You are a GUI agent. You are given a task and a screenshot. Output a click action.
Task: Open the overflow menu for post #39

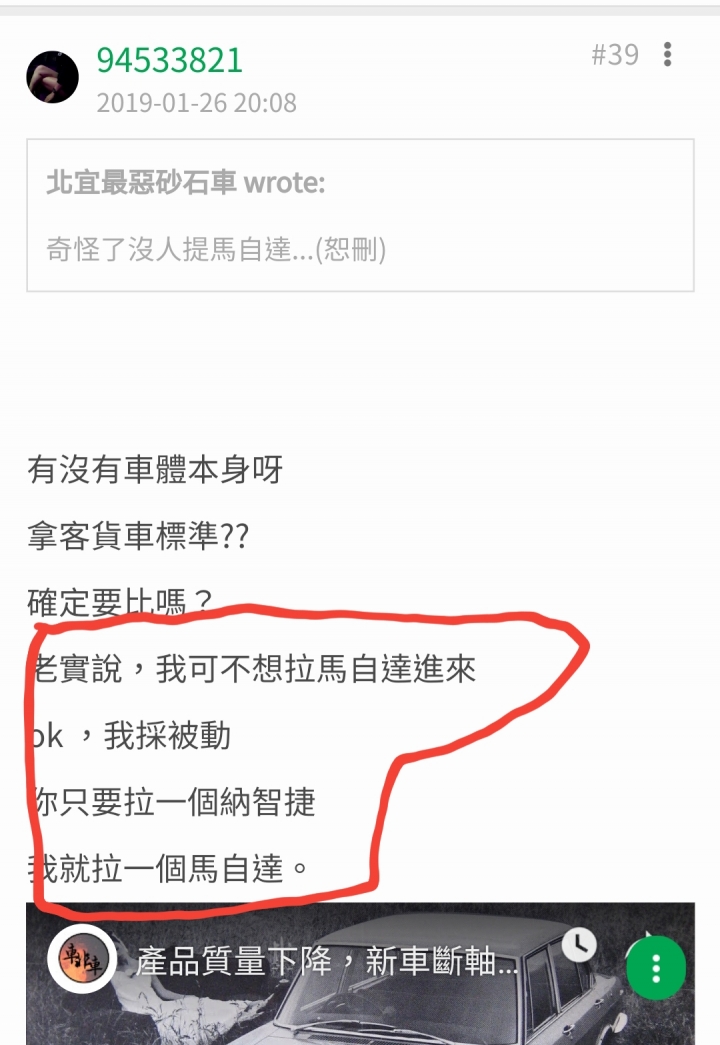point(668,55)
